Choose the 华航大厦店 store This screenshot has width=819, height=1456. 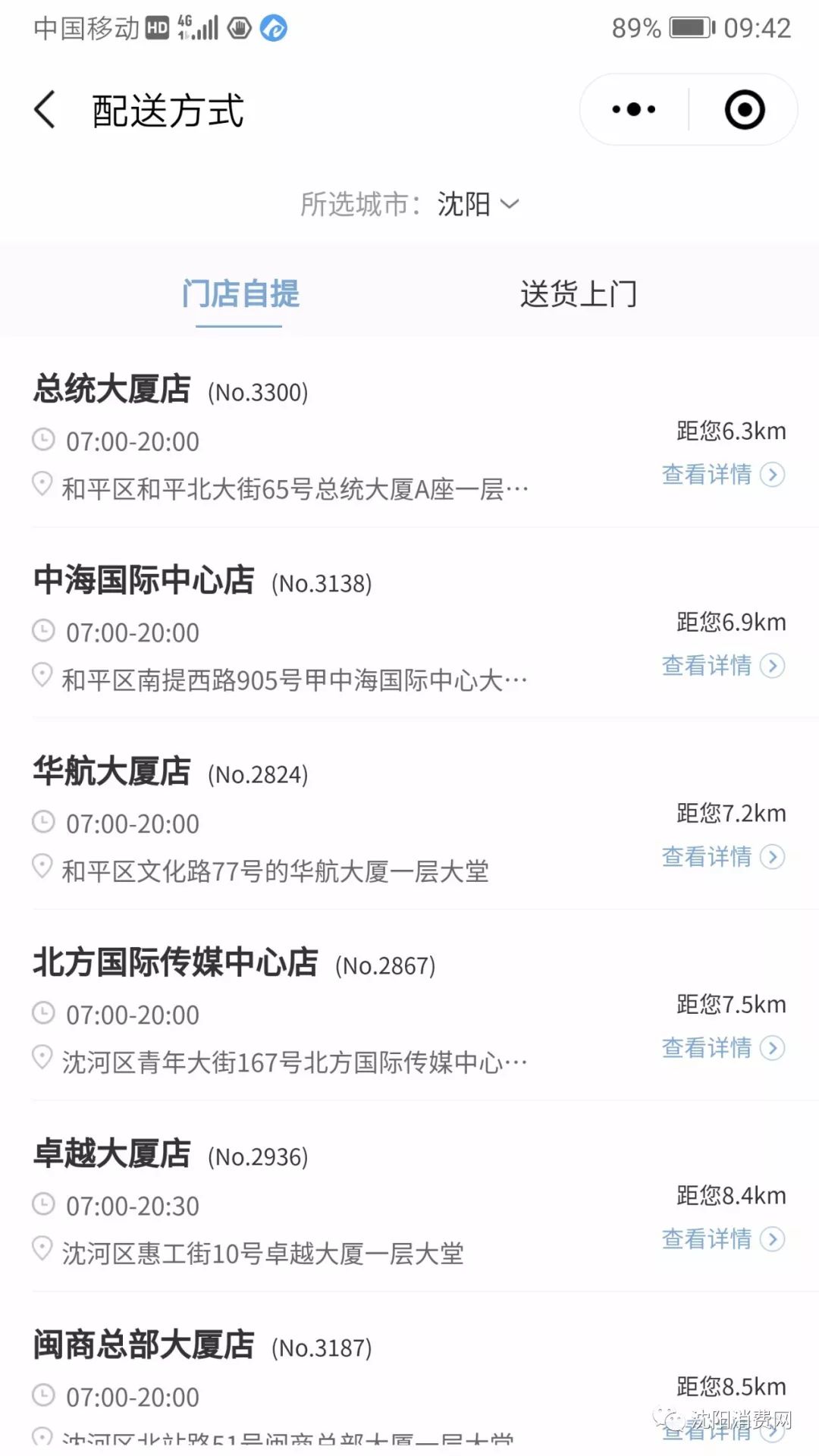pos(112,772)
